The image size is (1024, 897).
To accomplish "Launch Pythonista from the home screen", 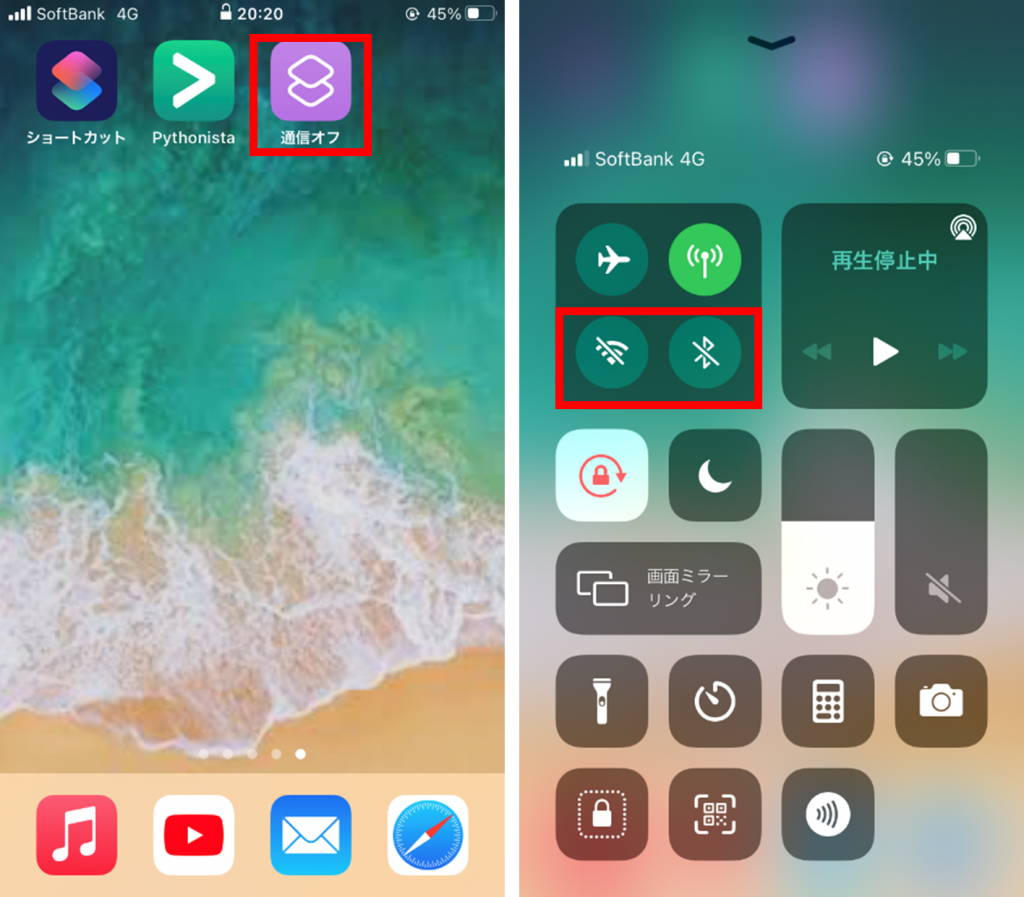I will click(193, 82).
